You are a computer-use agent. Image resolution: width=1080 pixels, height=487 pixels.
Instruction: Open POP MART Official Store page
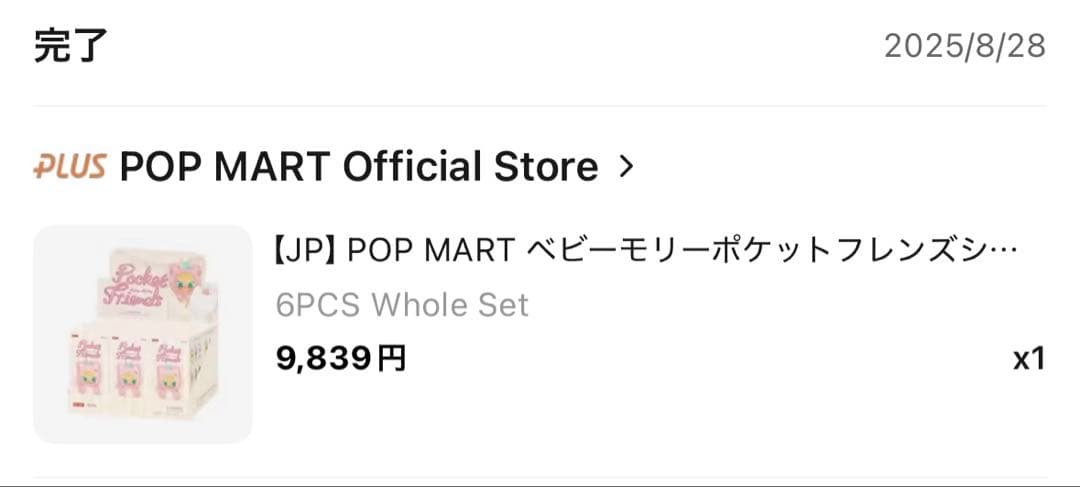point(358,167)
